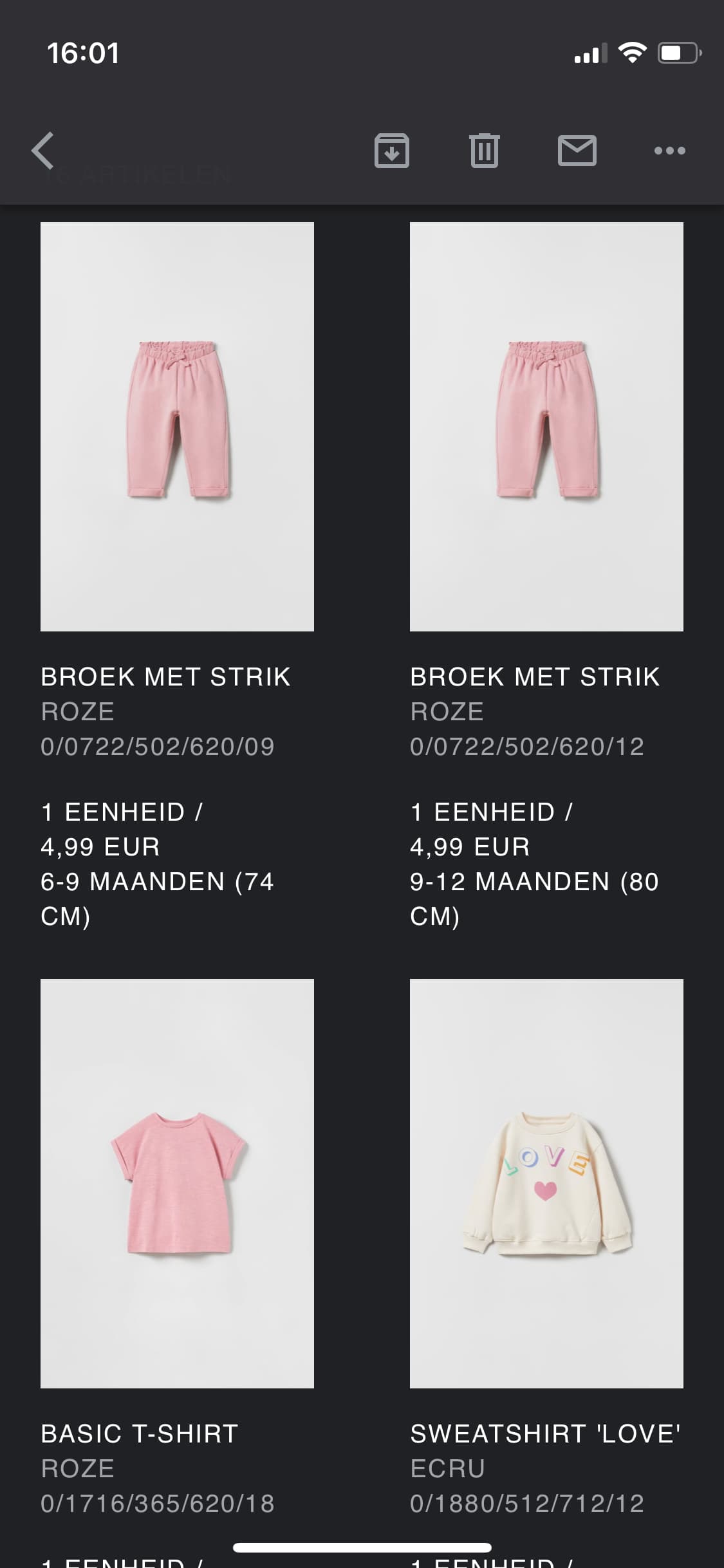
Task: Archive this email
Action: tap(391, 151)
